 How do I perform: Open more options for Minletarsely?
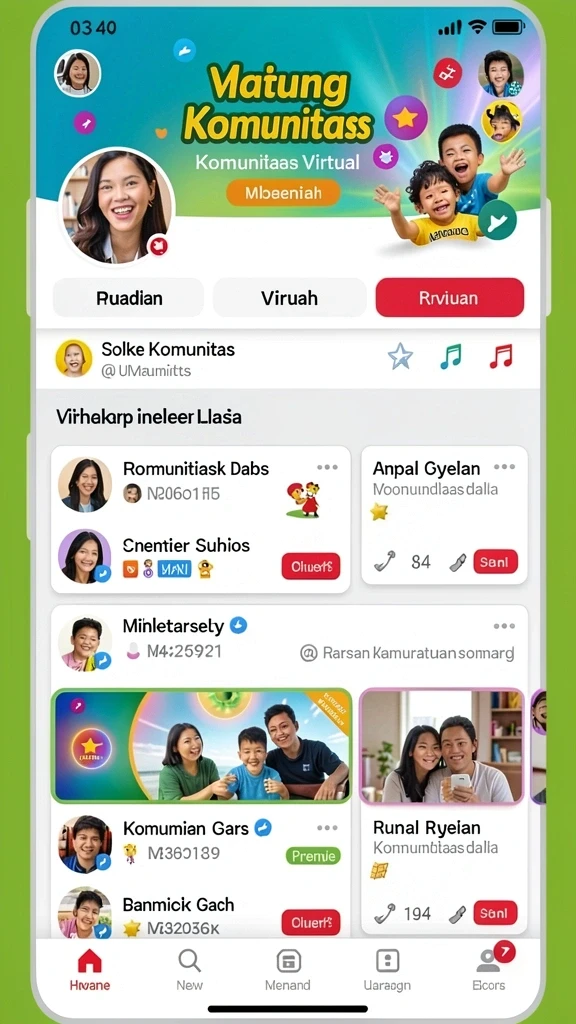(x=504, y=626)
